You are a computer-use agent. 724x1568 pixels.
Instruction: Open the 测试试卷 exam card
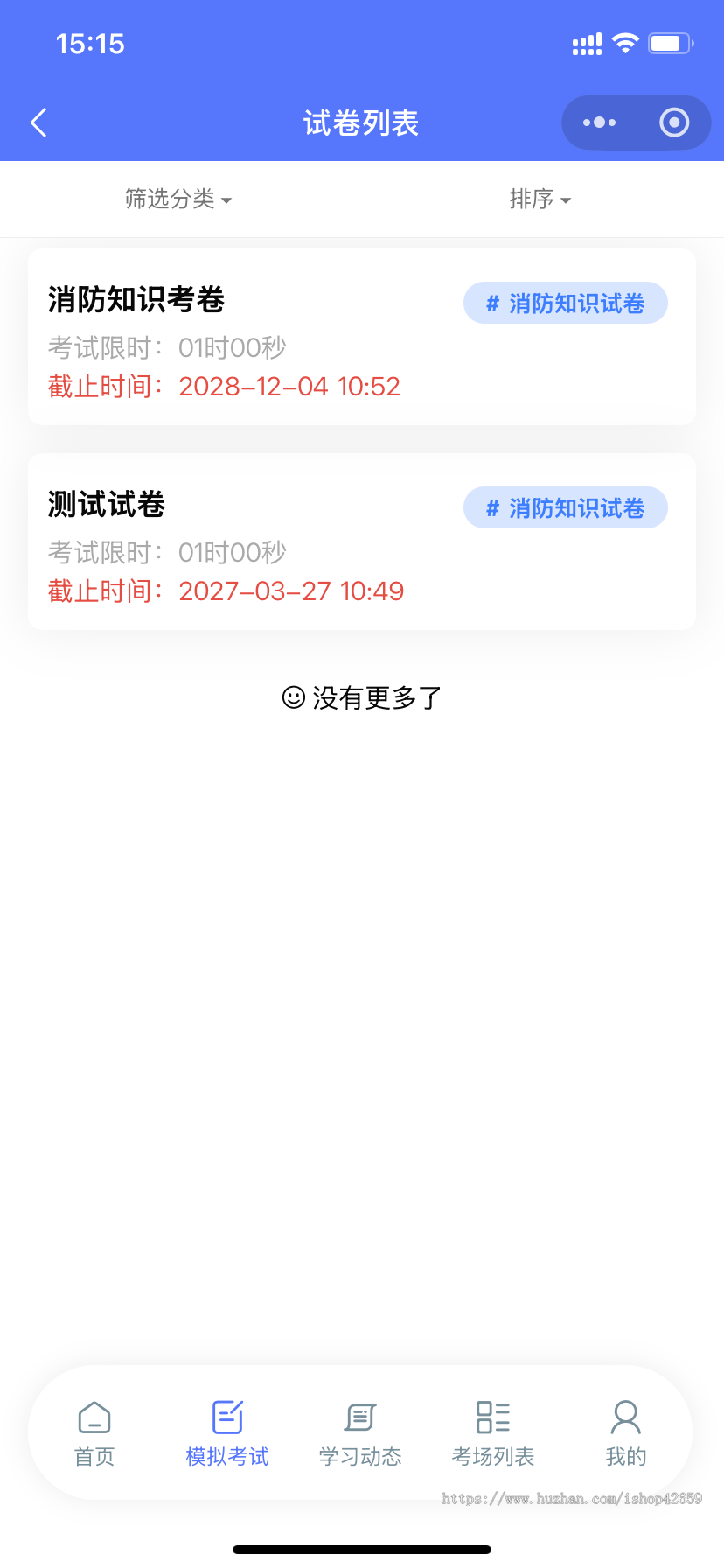tap(262, 542)
